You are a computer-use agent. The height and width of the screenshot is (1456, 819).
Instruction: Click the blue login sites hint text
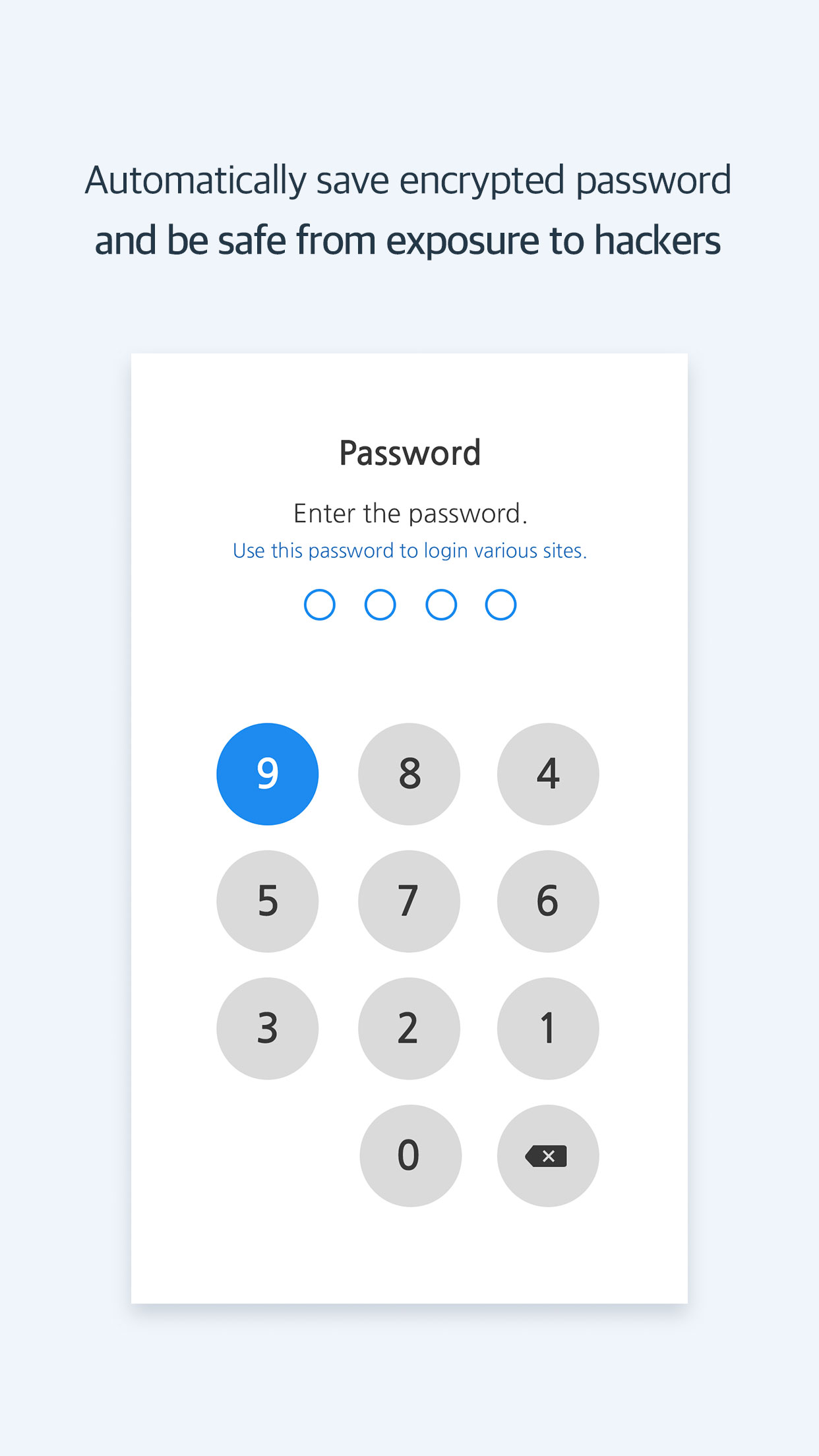click(x=409, y=550)
